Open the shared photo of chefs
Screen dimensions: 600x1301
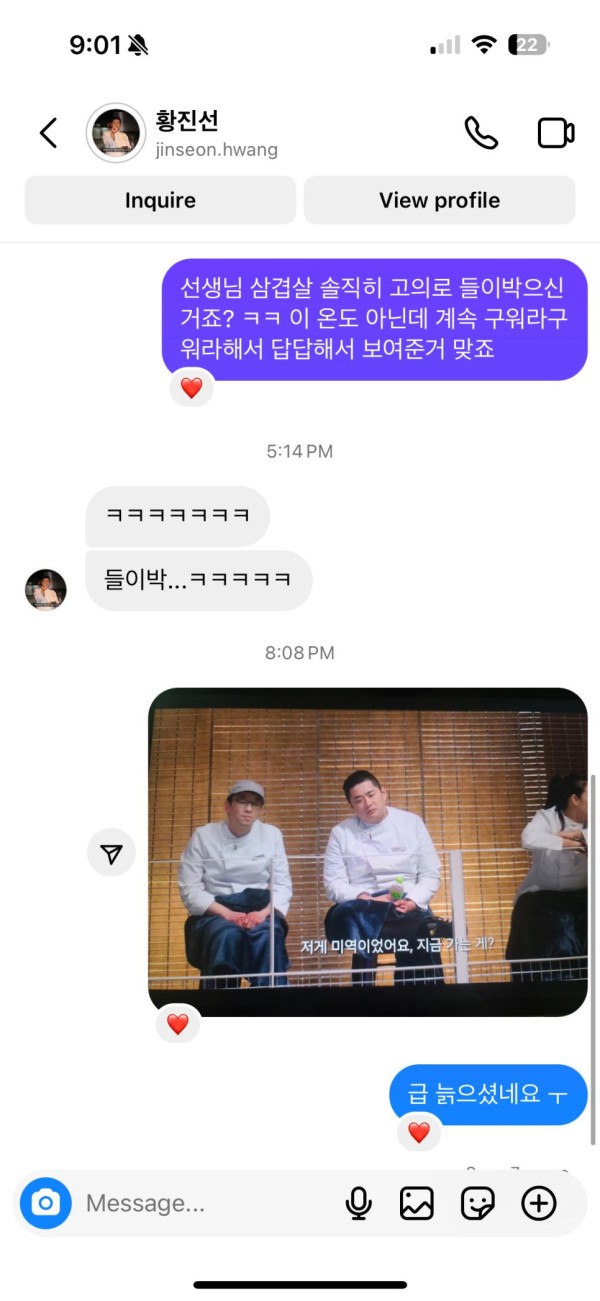pyautogui.click(x=367, y=851)
